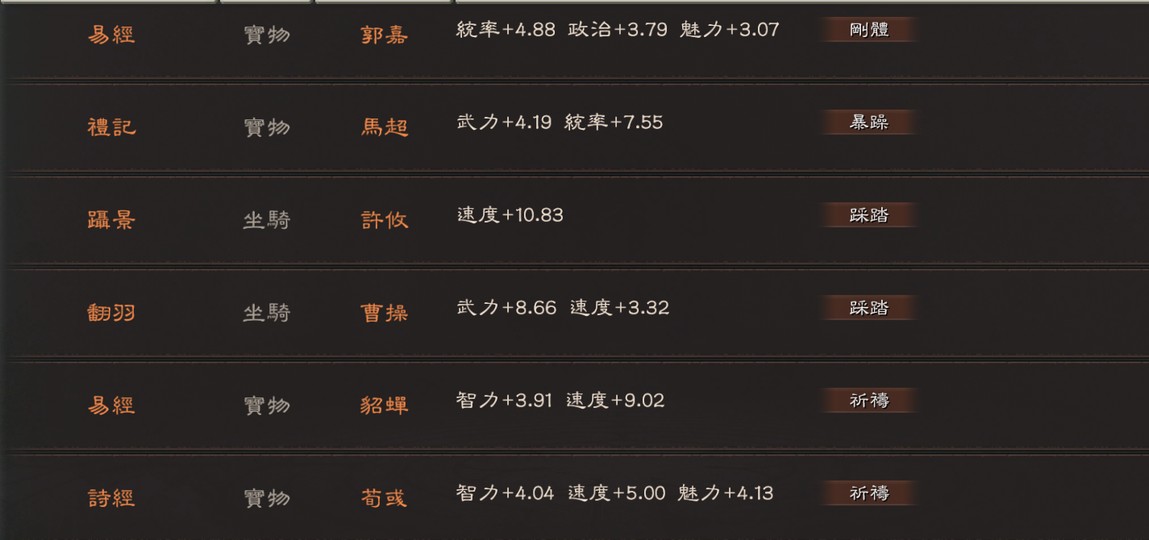Tap the 祈禱 skill in 貂蟬's row
This screenshot has width=1149, height=540.
point(868,400)
